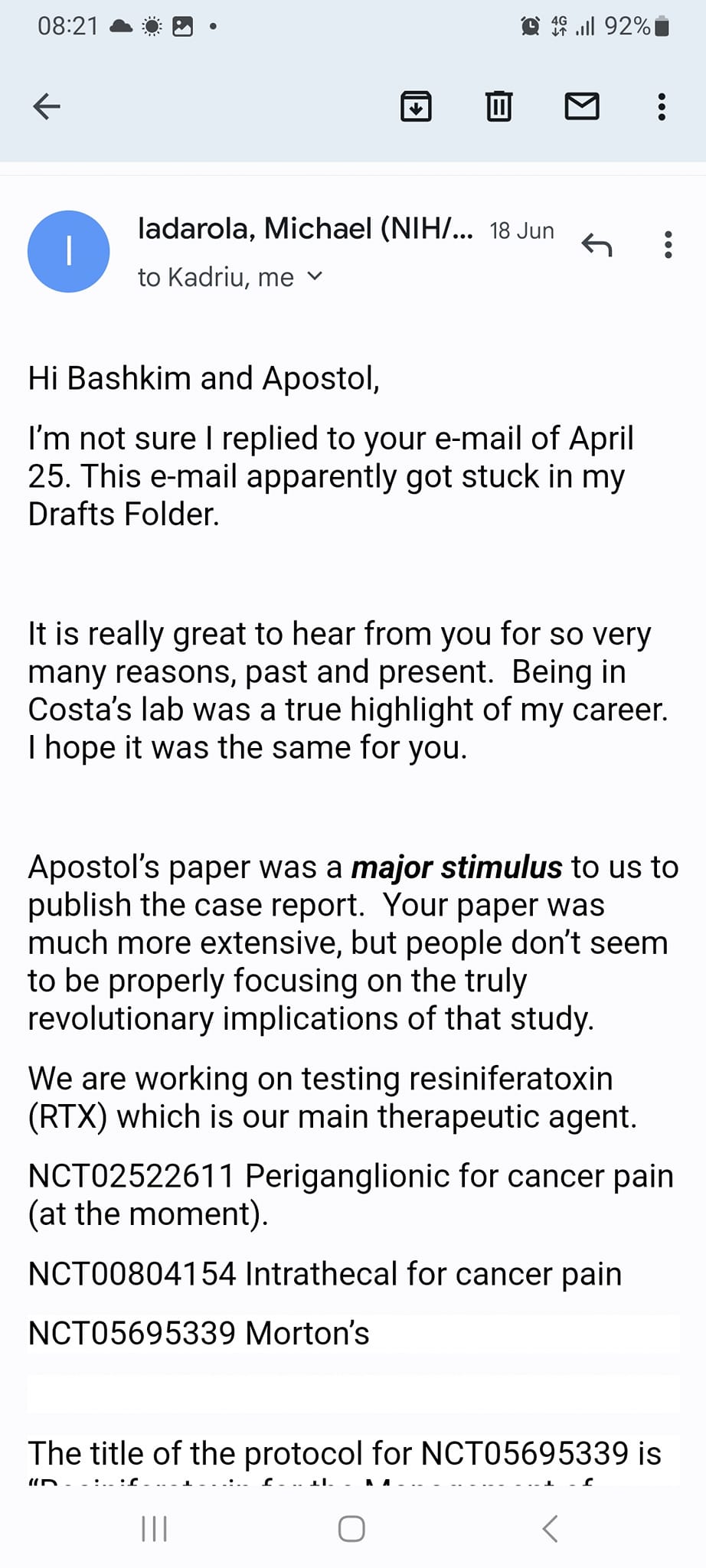Go to the home screen
Viewport: 706px width, 1568px height.
pos(351,1529)
